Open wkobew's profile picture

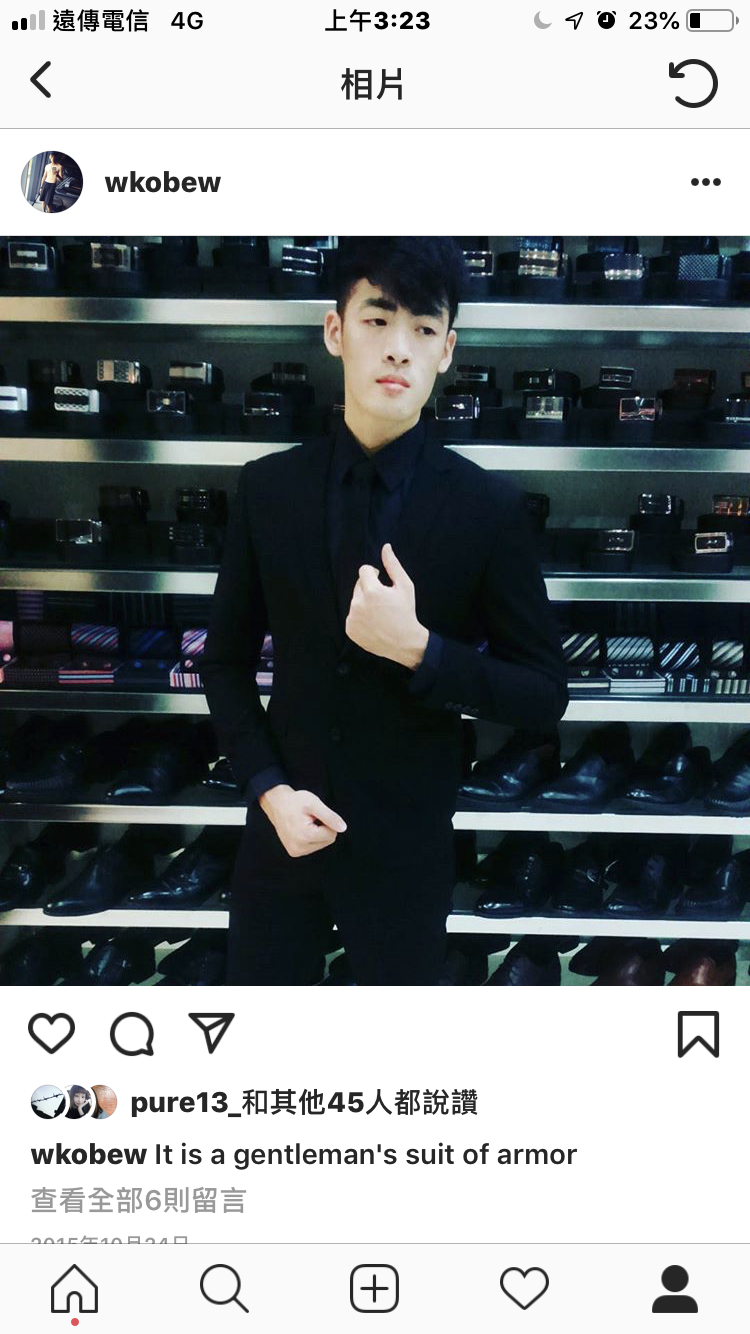click(x=52, y=182)
